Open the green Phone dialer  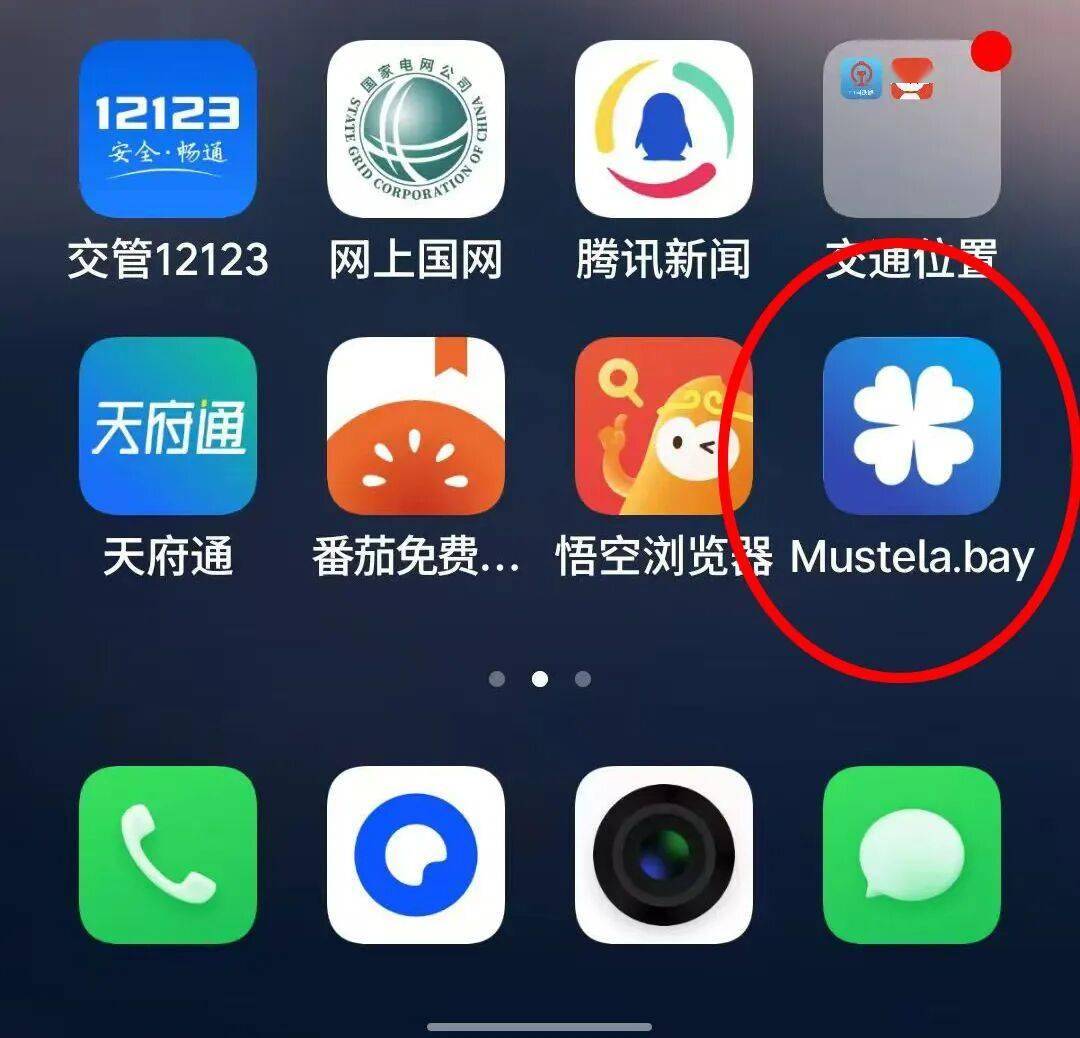[x=168, y=855]
